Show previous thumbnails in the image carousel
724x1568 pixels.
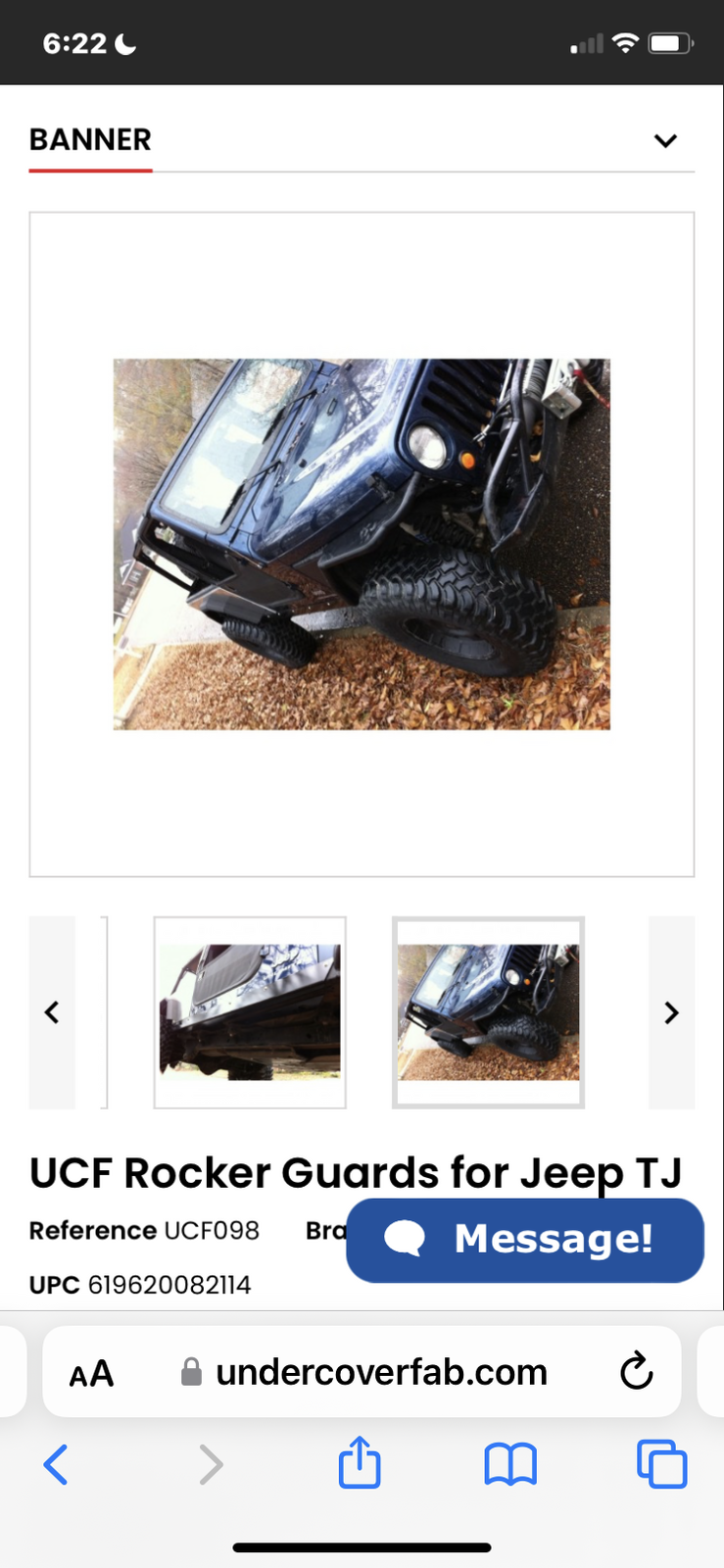[x=52, y=1012]
